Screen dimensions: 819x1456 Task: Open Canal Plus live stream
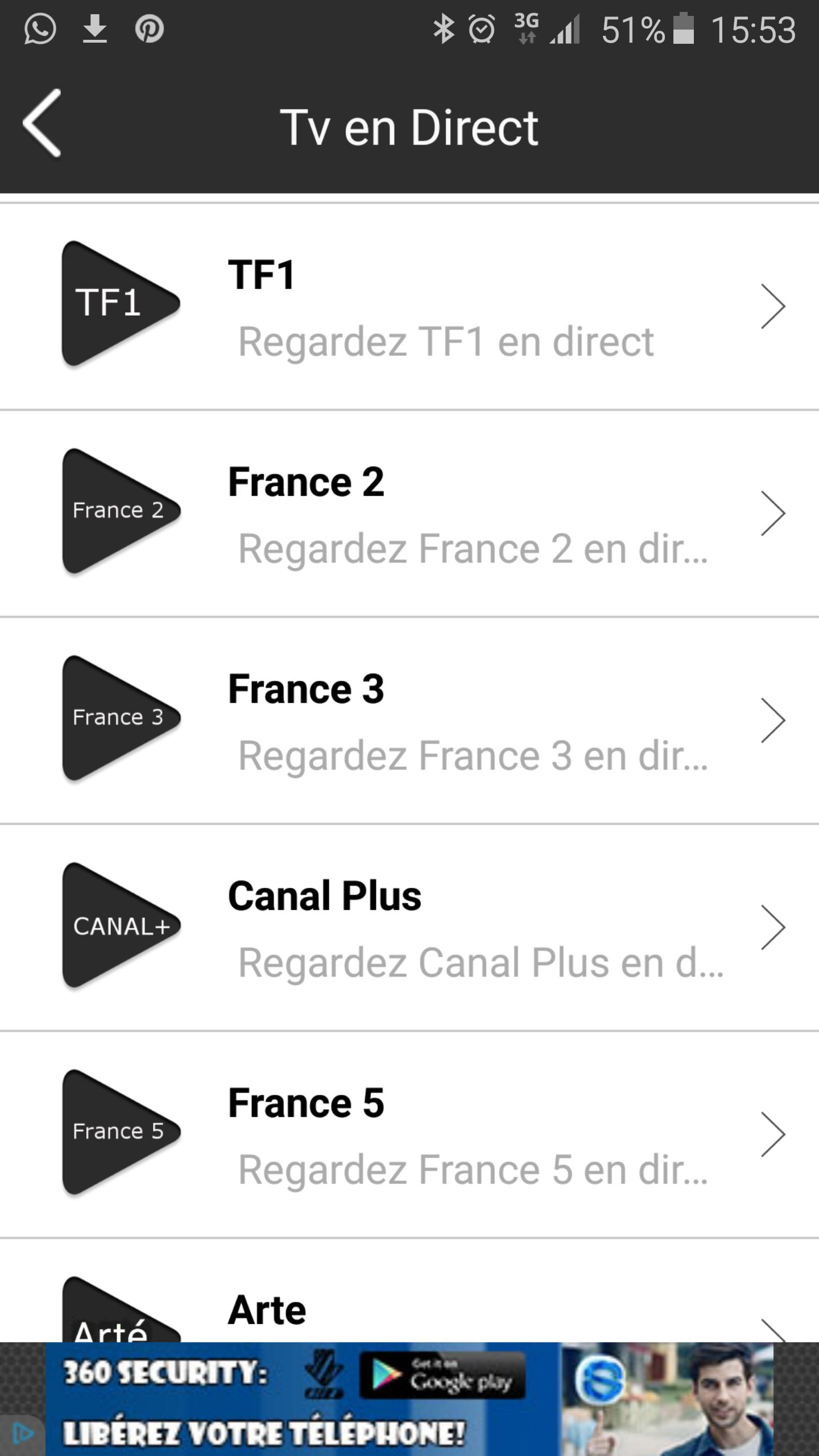click(x=409, y=928)
